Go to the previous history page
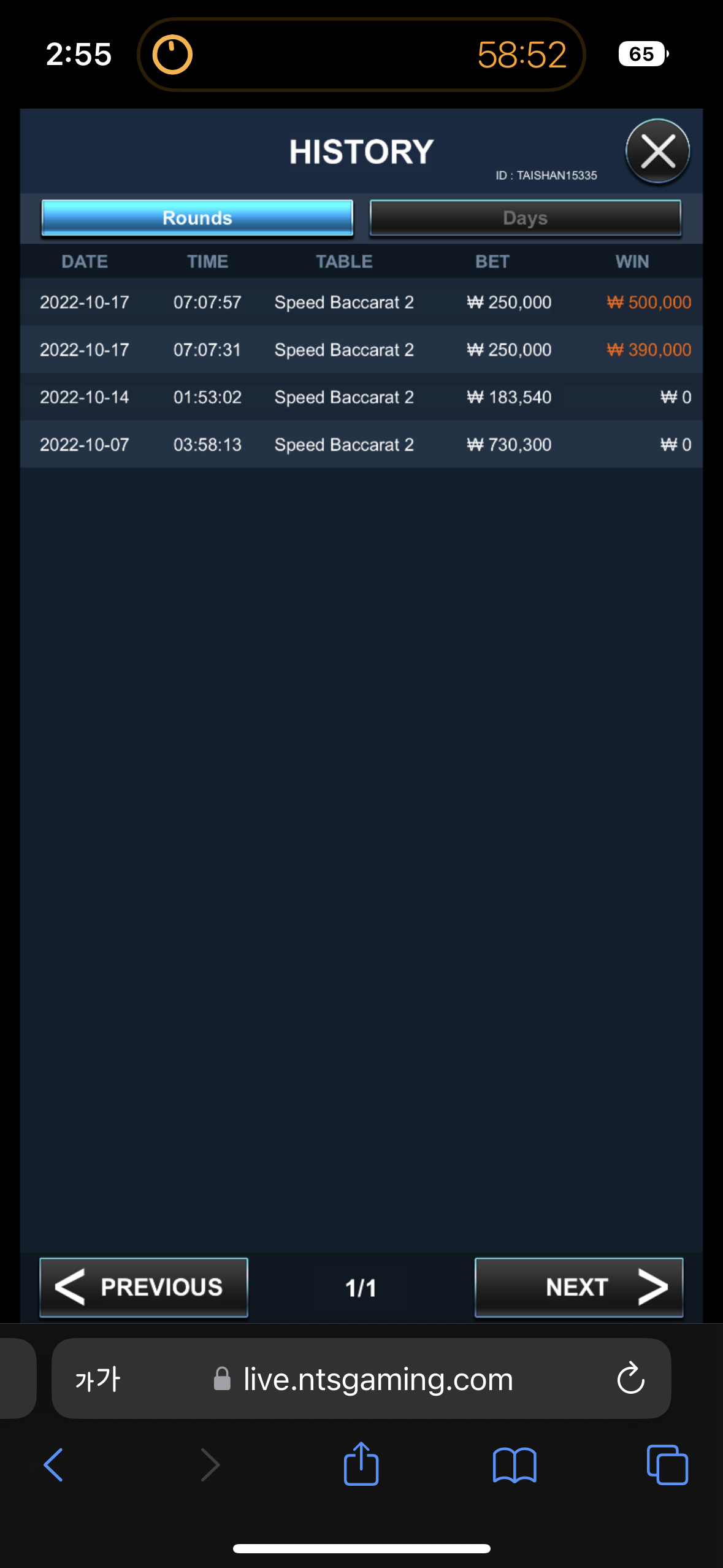This screenshot has height=1568, width=723. (x=144, y=1286)
